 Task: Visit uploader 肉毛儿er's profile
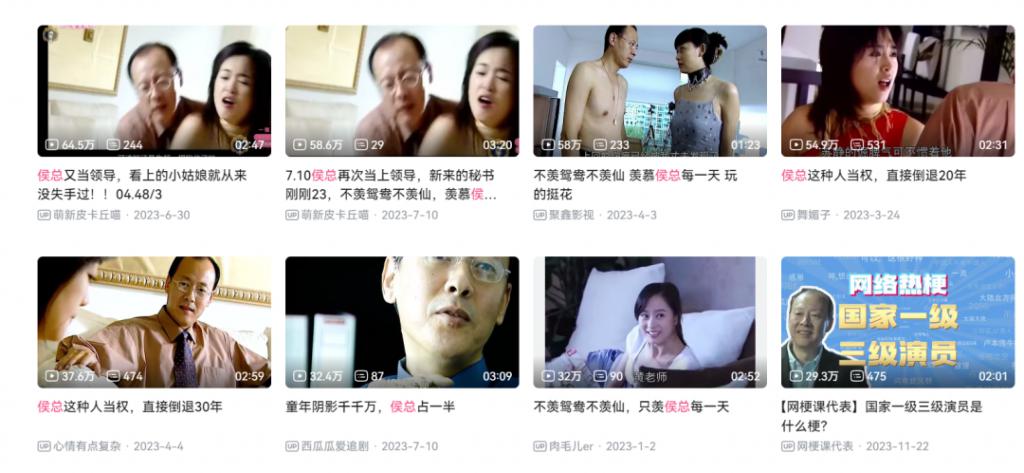(x=571, y=446)
